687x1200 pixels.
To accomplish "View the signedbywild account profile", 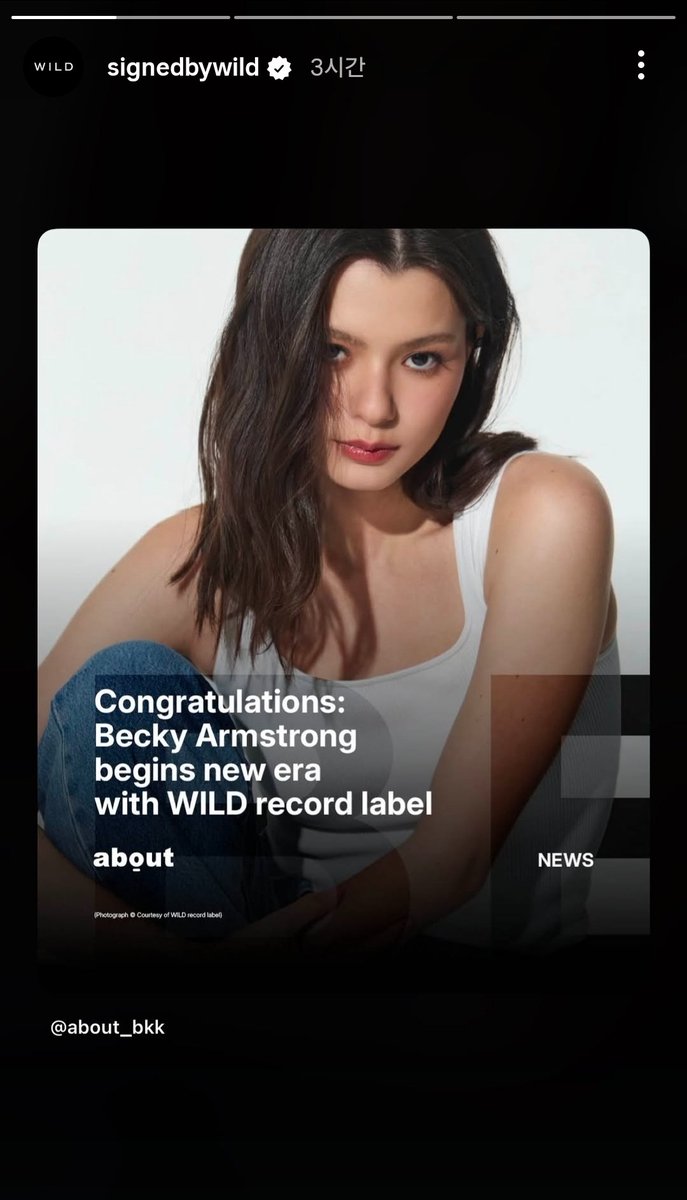I will (x=183, y=68).
